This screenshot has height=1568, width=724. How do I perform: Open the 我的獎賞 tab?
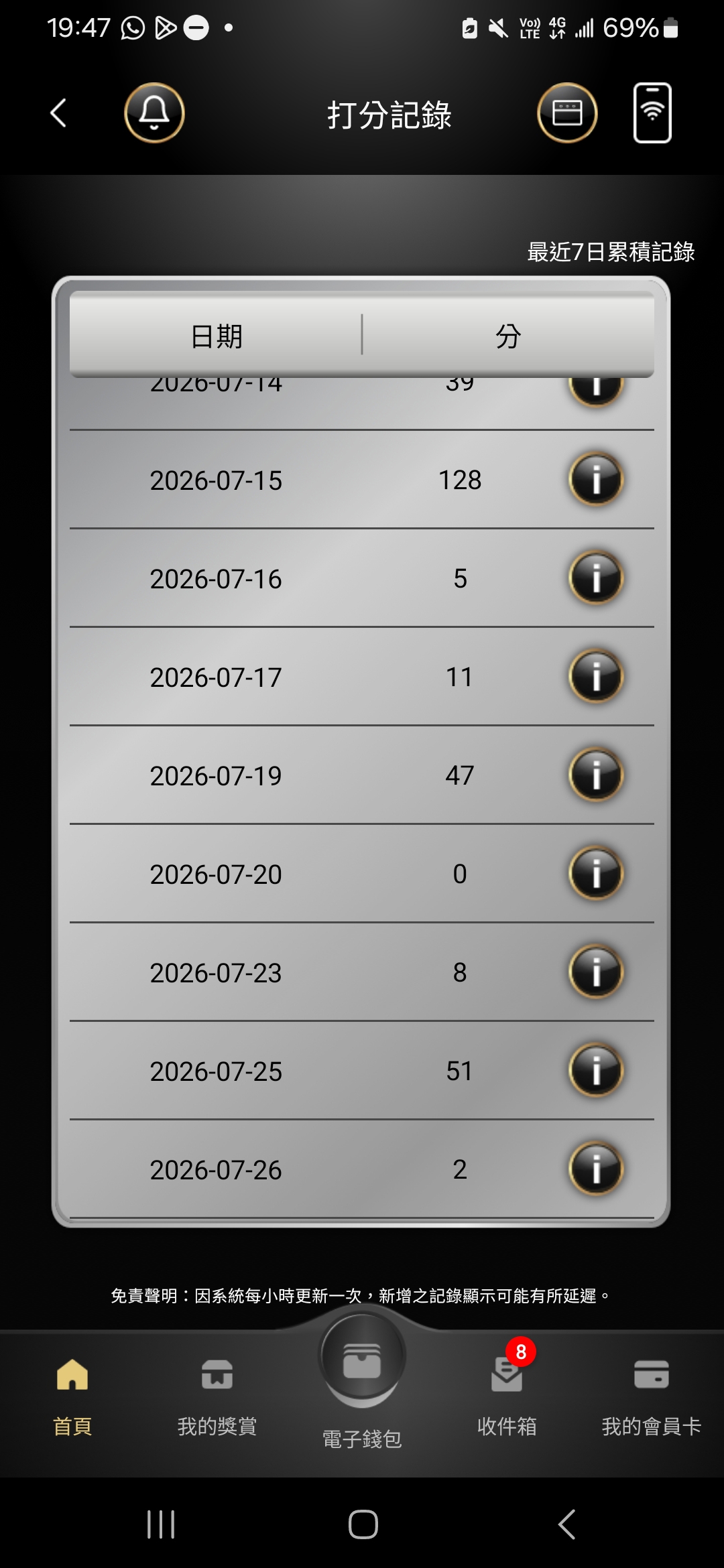(x=217, y=1396)
